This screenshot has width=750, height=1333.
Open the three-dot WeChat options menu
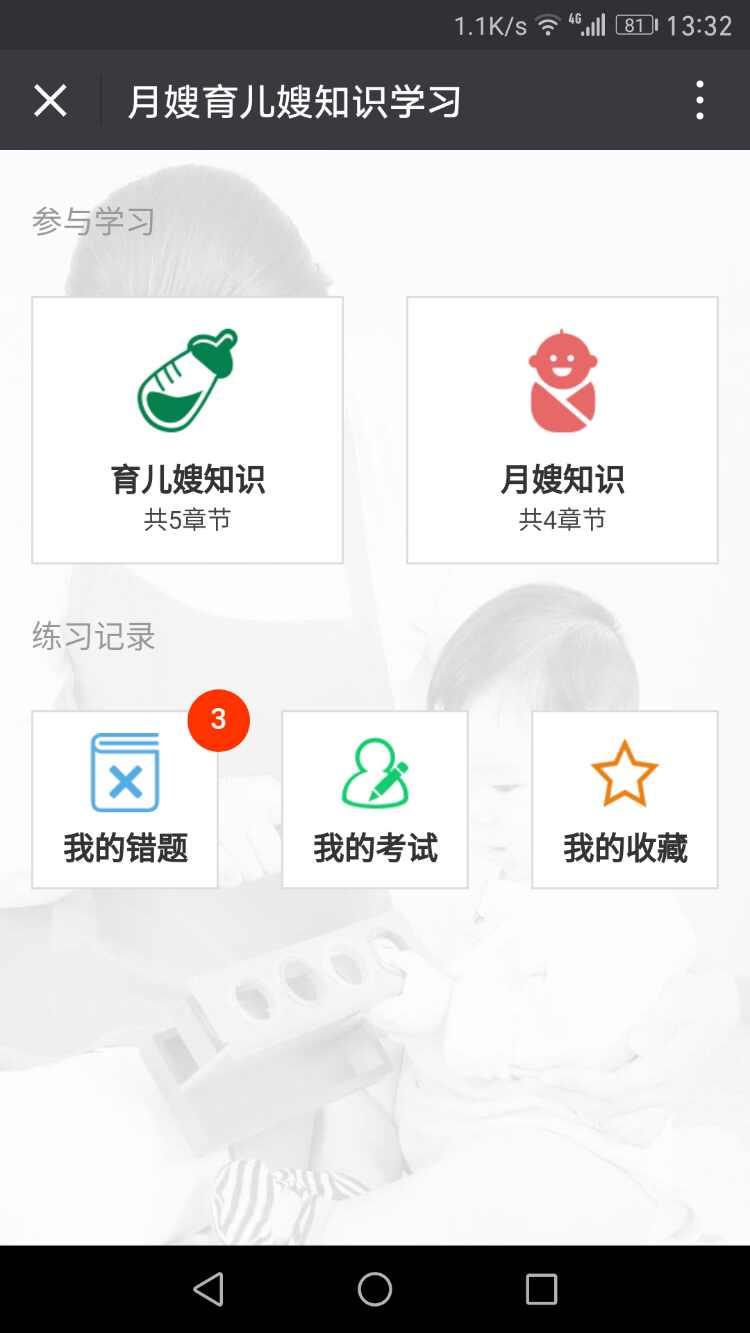[x=699, y=100]
